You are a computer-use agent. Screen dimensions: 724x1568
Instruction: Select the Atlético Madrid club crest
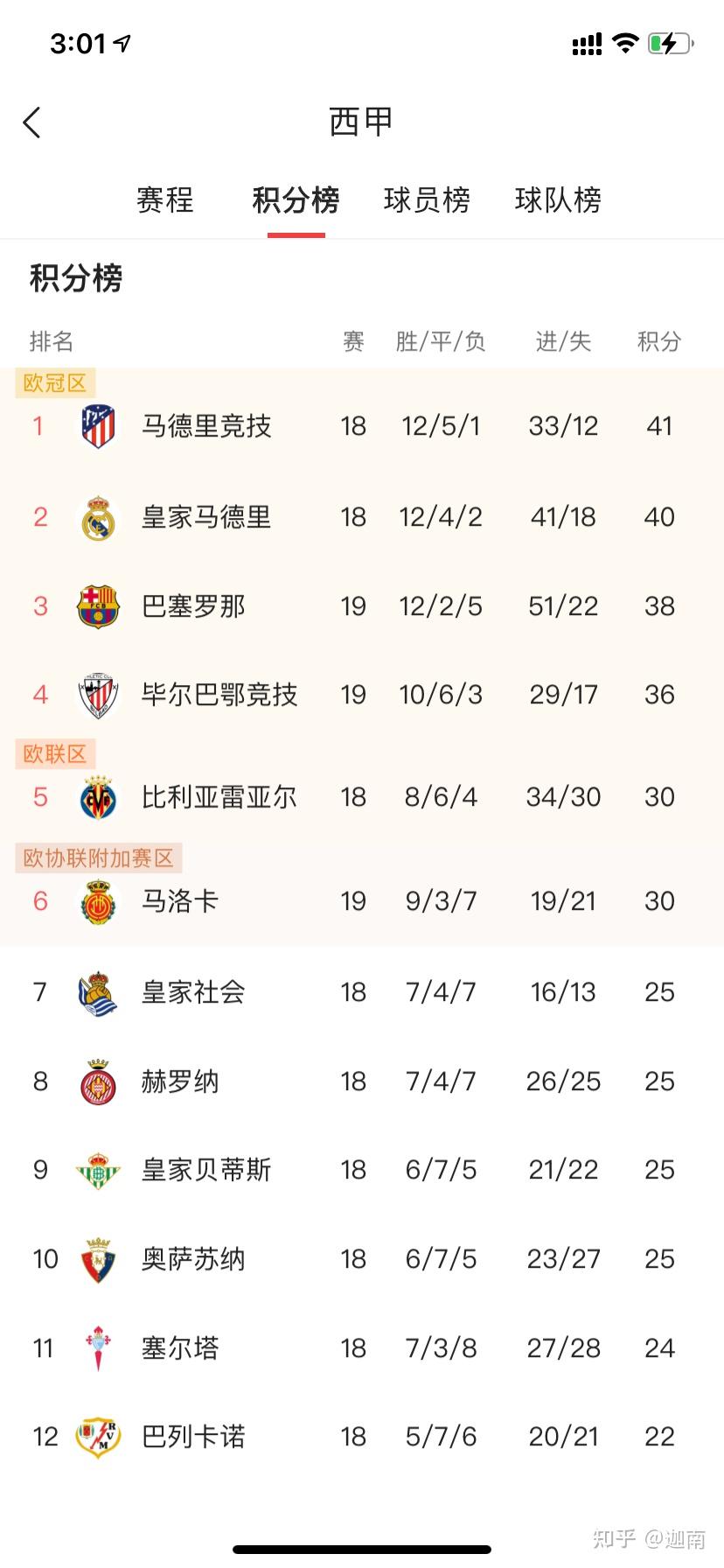(x=98, y=426)
